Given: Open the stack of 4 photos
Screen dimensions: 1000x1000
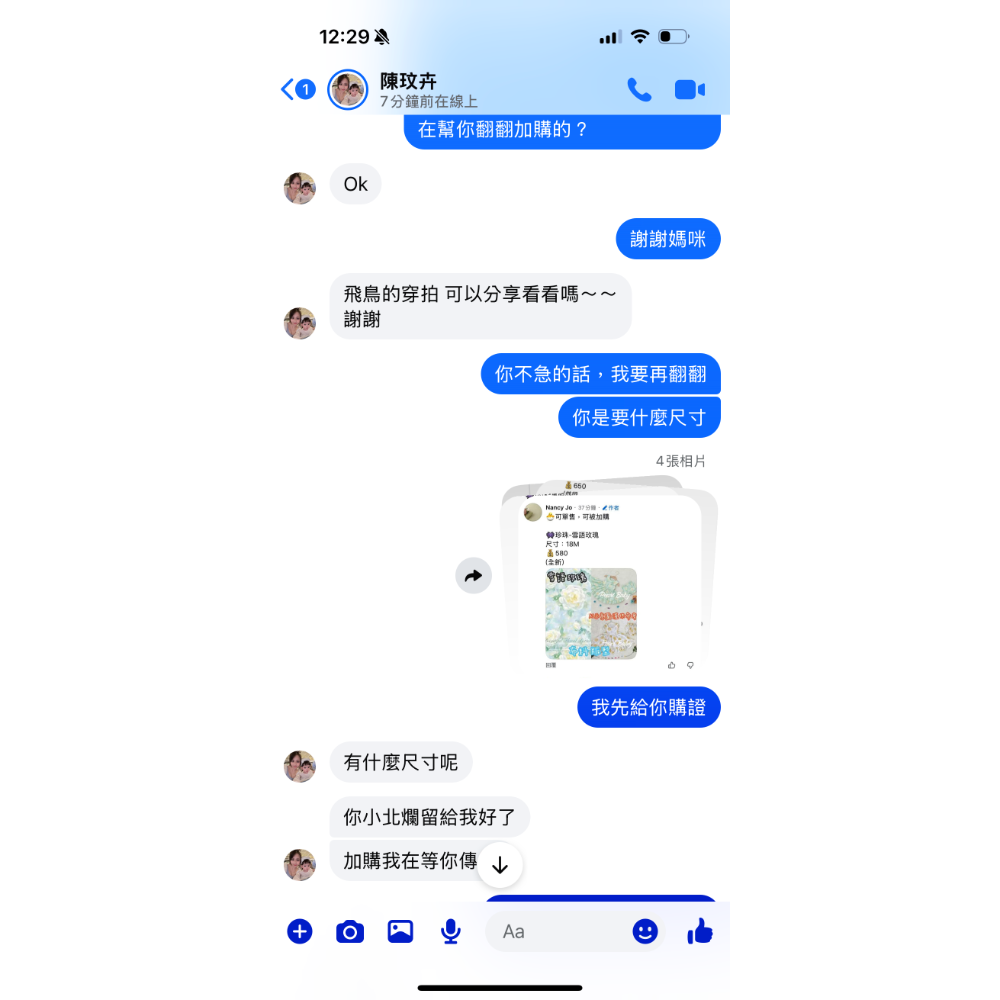Looking at the screenshot, I should coord(610,580).
